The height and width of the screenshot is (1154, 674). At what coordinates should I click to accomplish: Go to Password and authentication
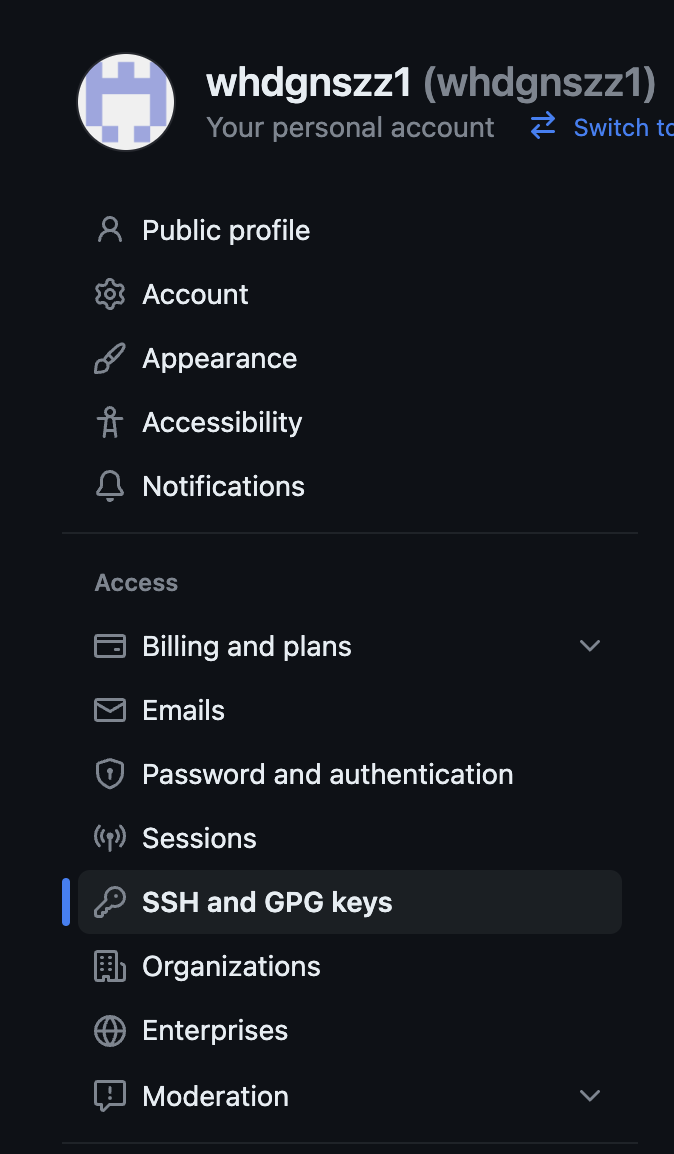click(350, 774)
